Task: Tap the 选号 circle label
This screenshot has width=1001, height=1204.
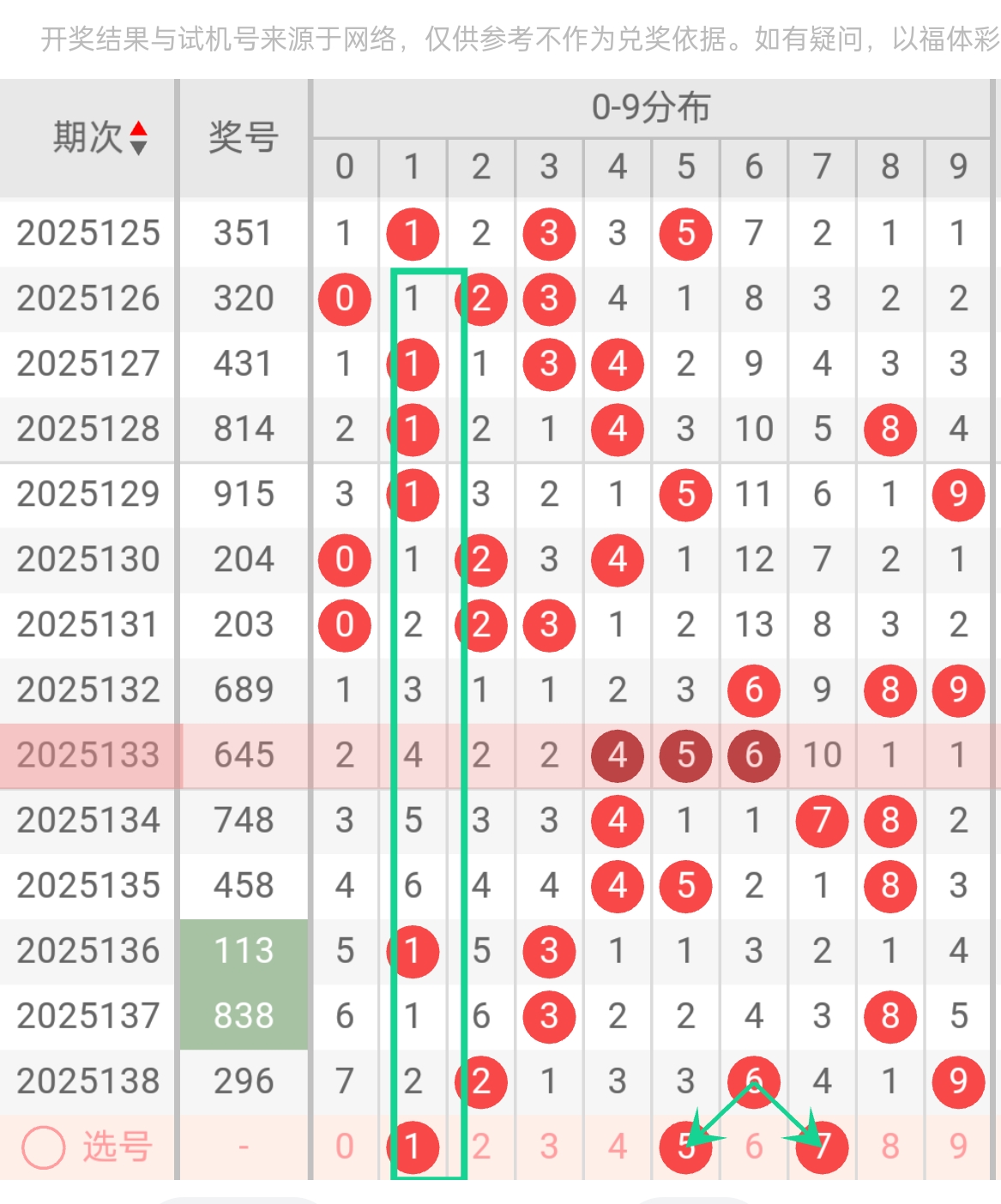Action: (87, 1147)
